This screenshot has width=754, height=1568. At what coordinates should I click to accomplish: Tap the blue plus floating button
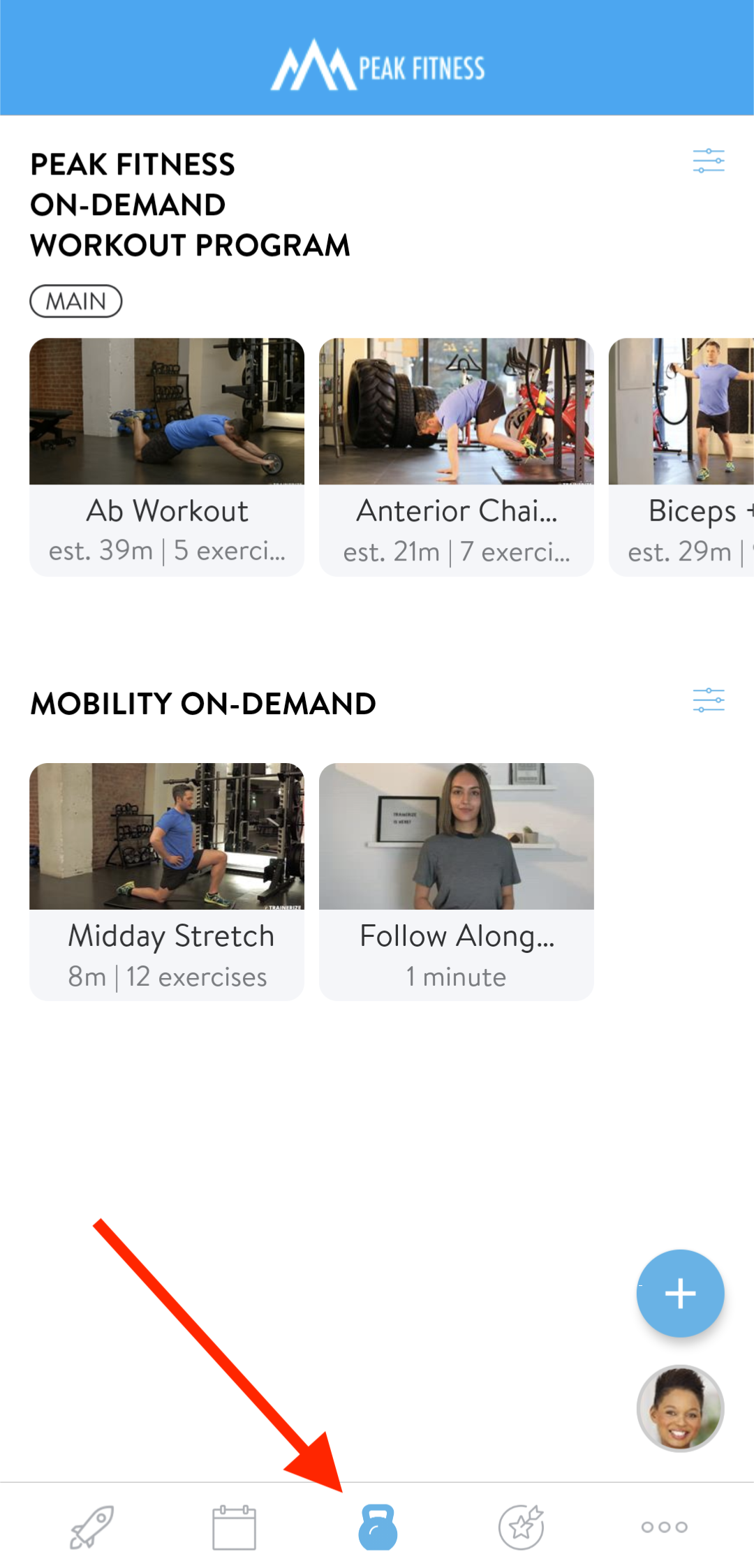tap(680, 1294)
